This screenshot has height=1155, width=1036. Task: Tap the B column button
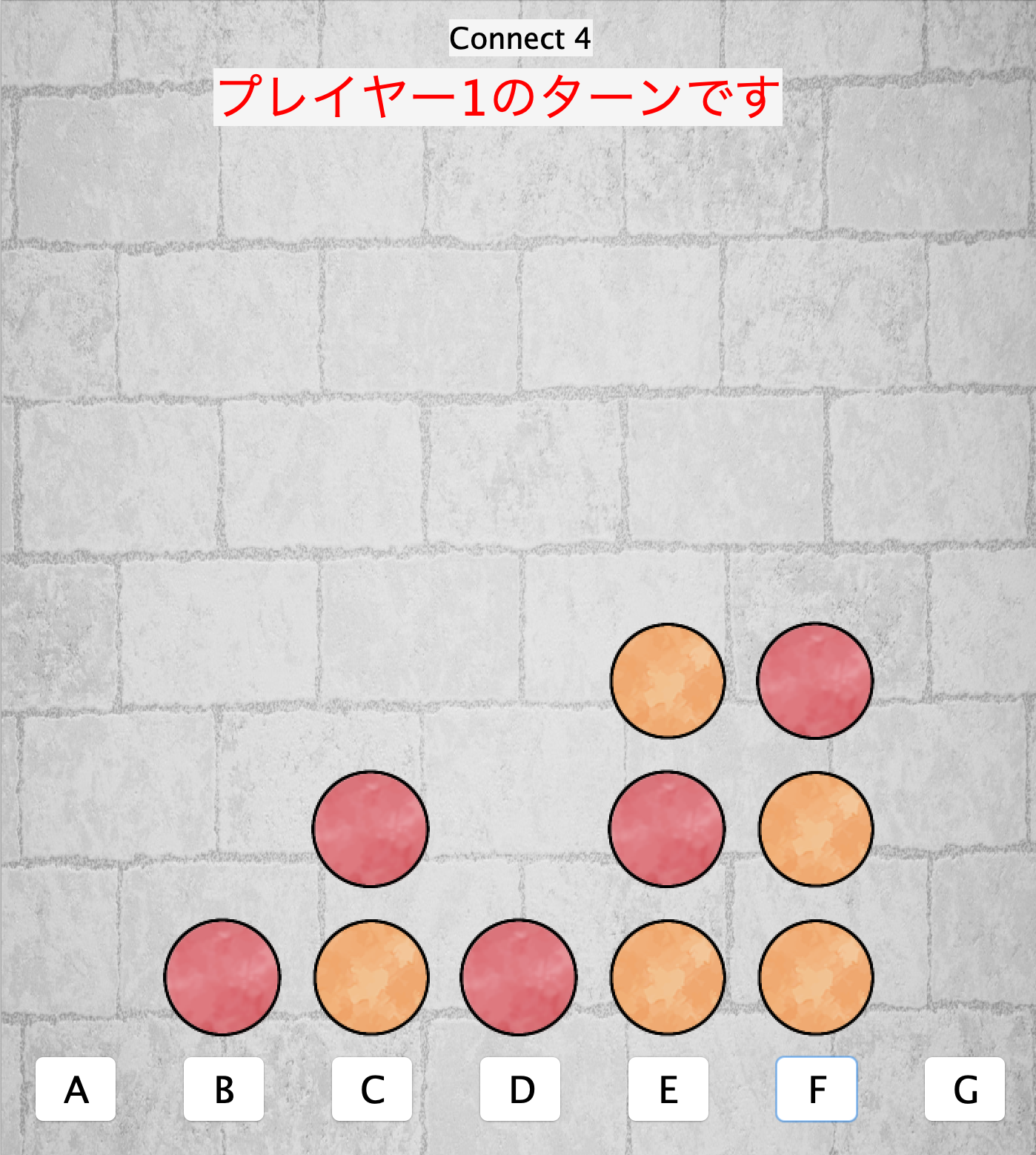pos(224,1089)
